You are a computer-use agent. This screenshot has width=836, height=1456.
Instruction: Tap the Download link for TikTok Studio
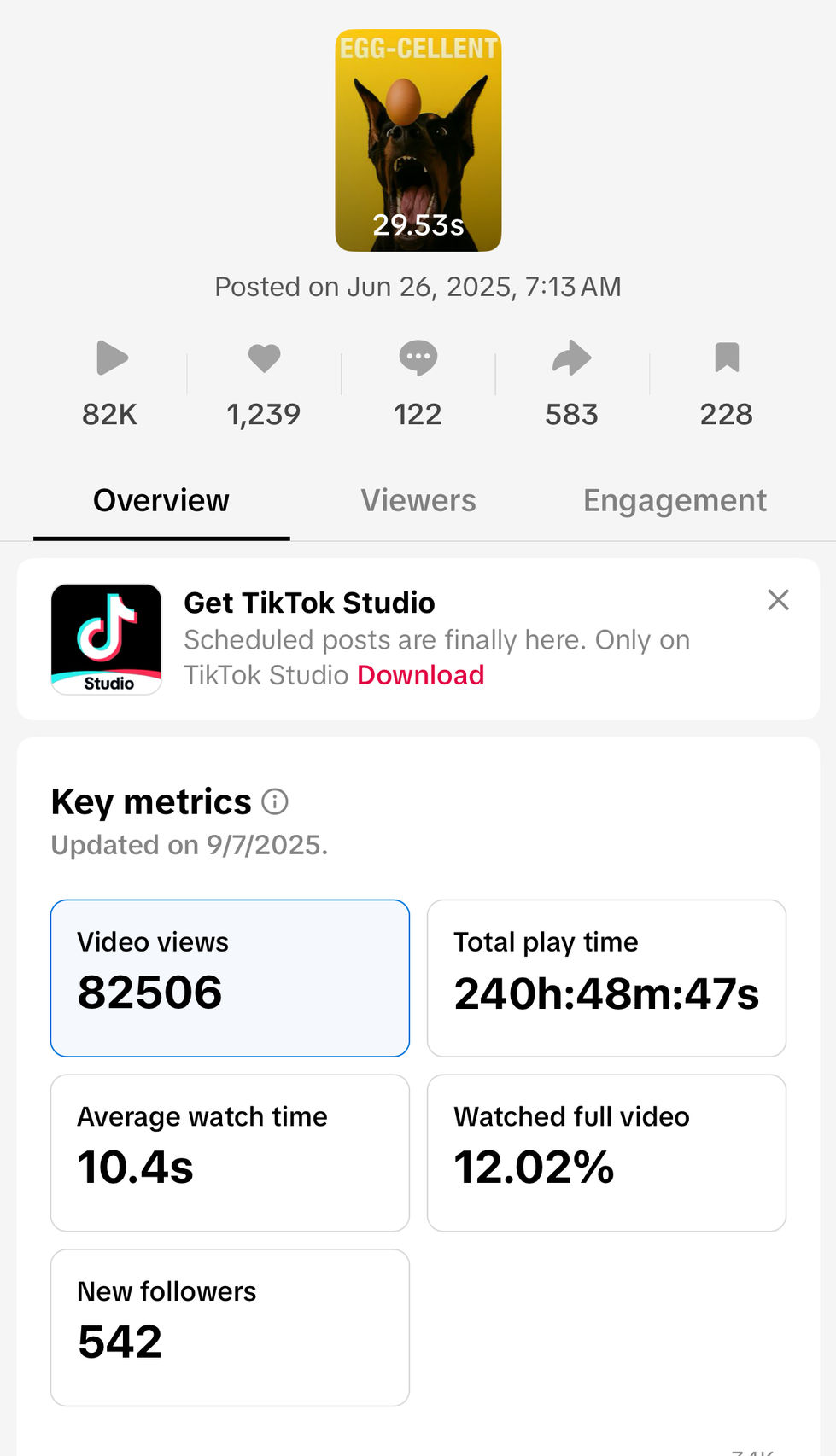pyautogui.click(x=420, y=675)
